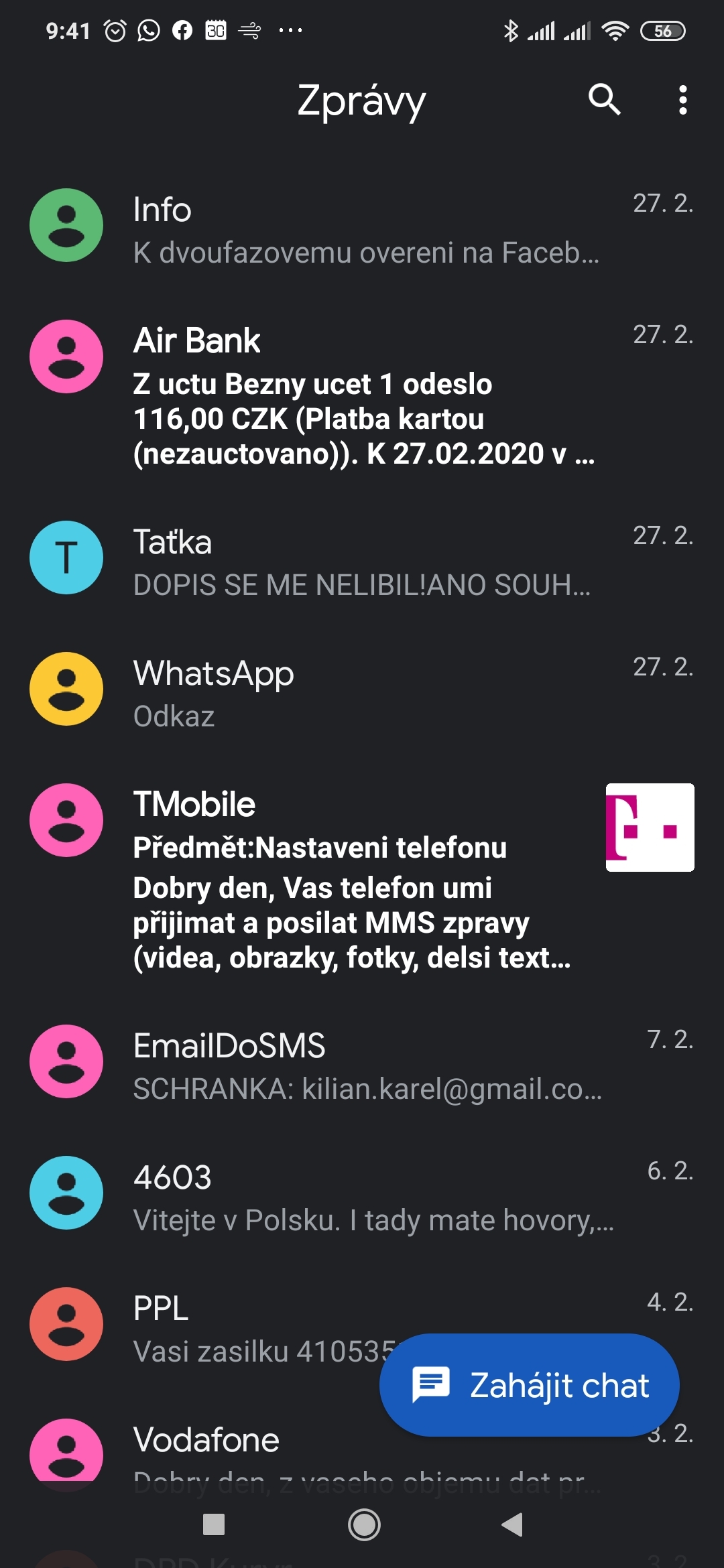Screen dimensions: 724x1568
Task: Go to the home screen
Action: (x=364, y=1525)
